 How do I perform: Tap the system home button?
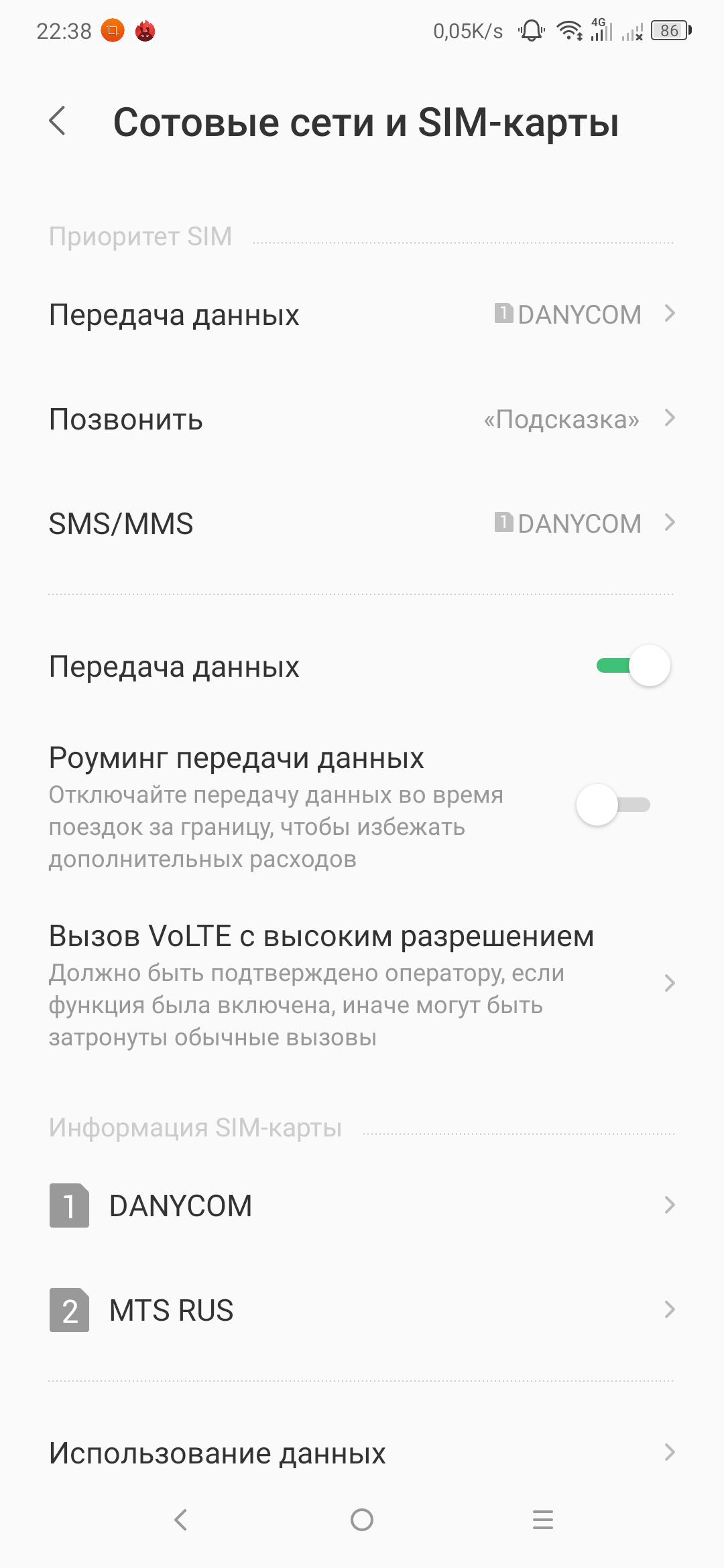point(362,1520)
